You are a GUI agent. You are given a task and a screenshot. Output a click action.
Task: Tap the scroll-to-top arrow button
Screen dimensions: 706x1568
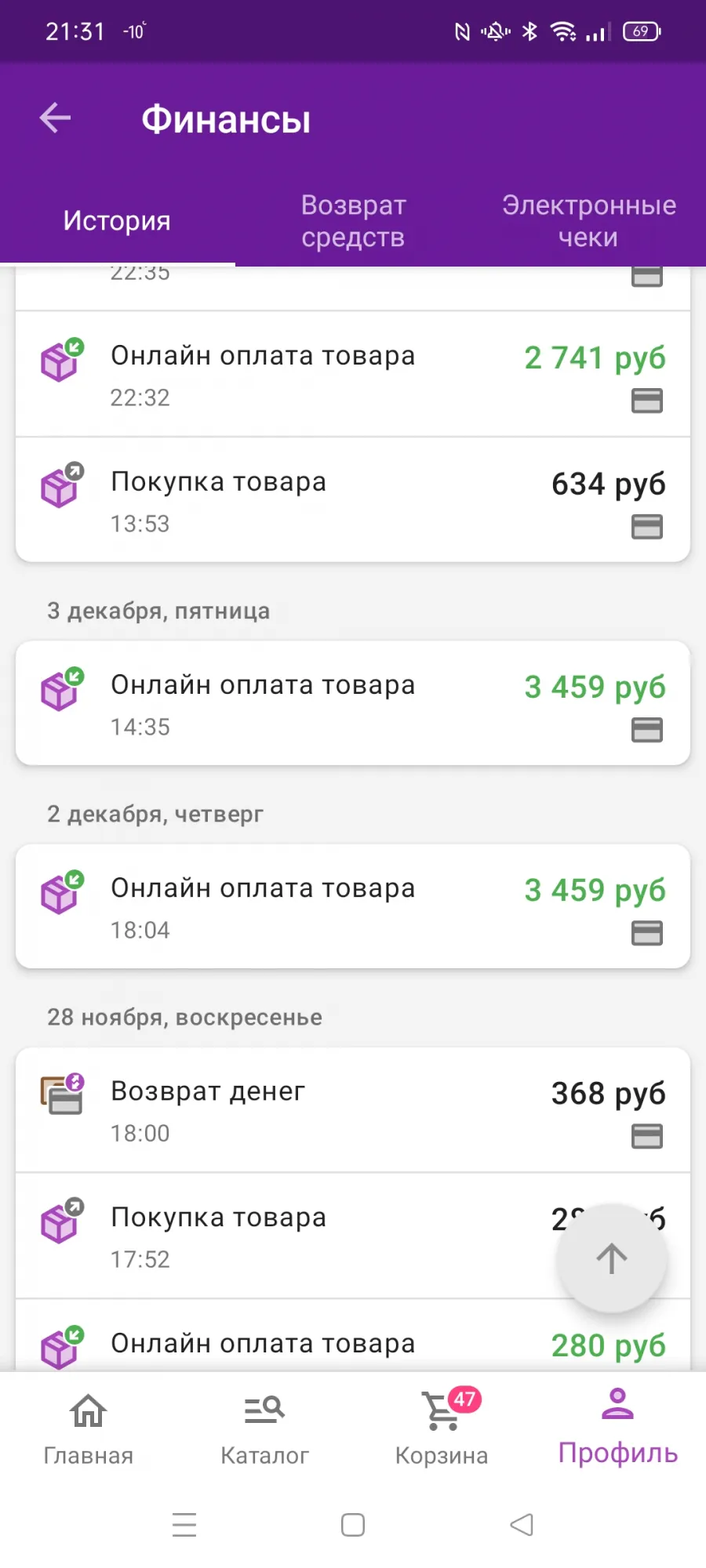point(612,1258)
